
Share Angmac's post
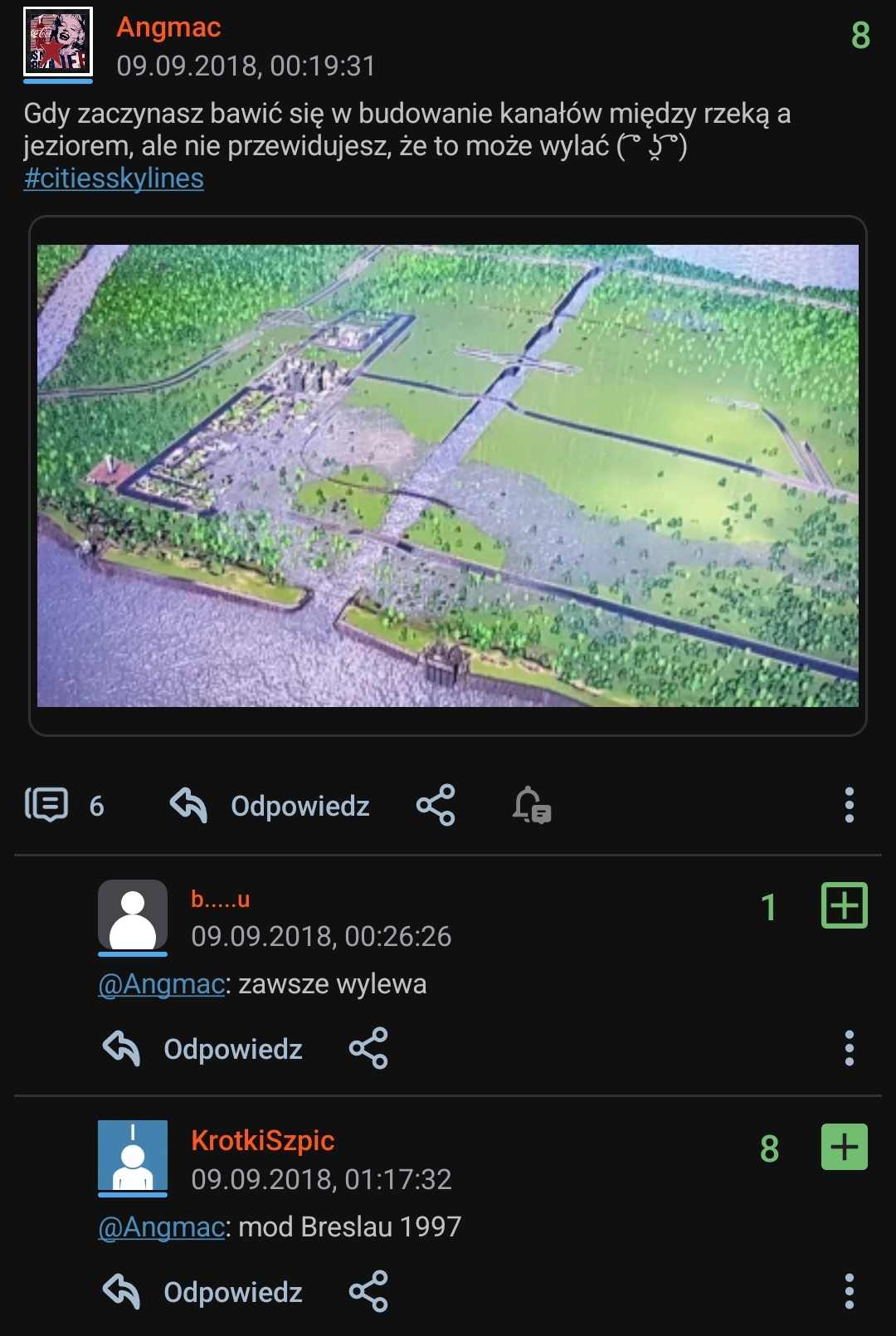[x=436, y=805]
